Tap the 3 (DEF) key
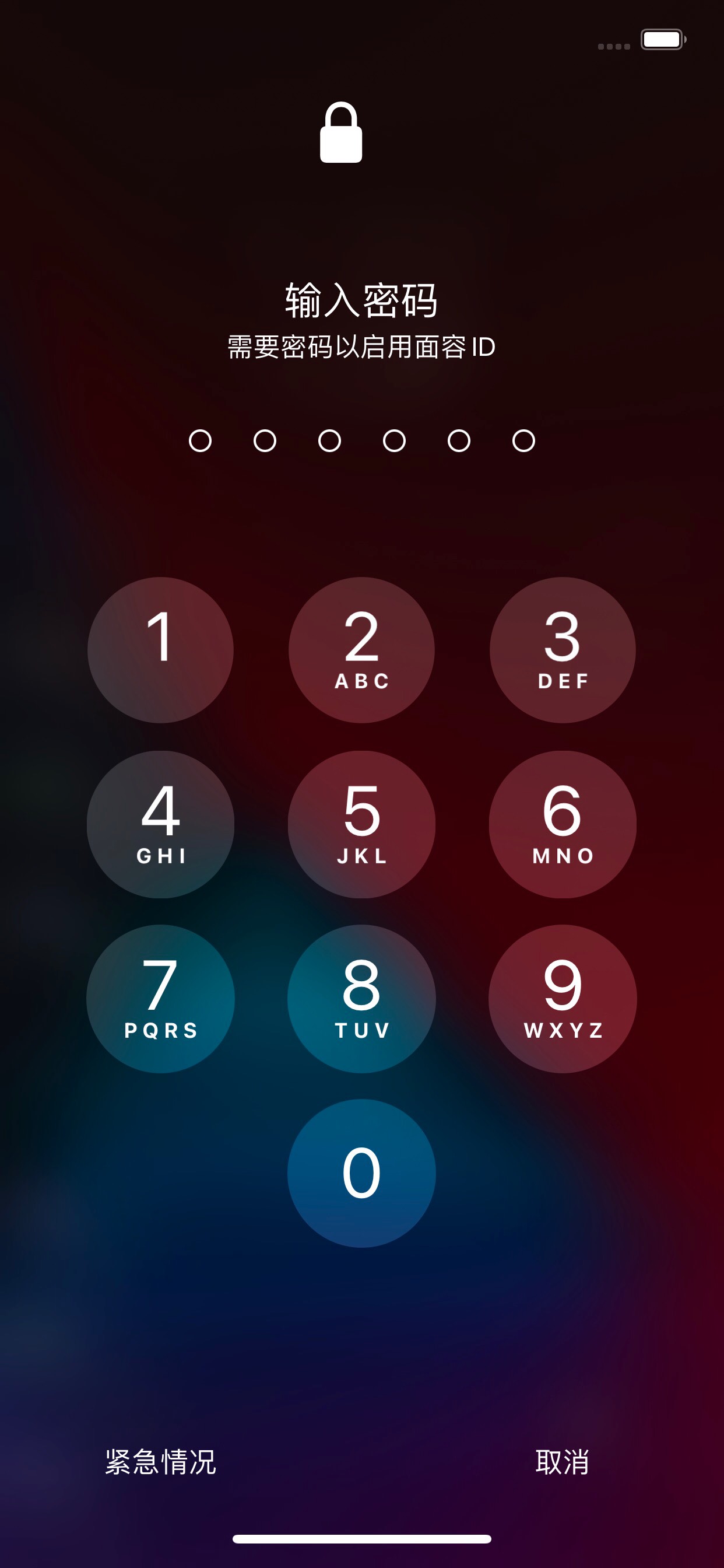 pyautogui.click(x=563, y=650)
